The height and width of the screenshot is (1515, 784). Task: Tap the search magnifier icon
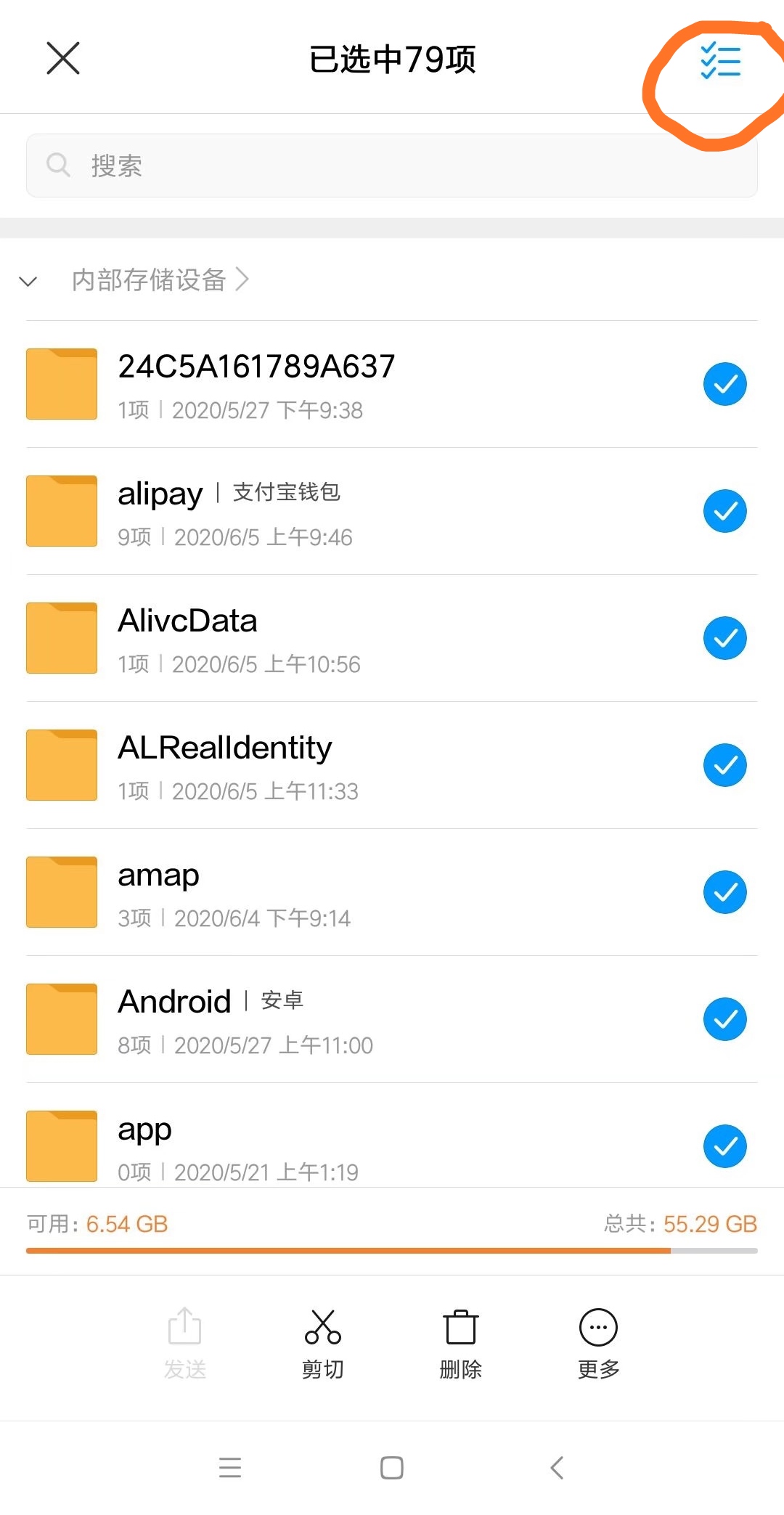pyautogui.click(x=58, y=165)
